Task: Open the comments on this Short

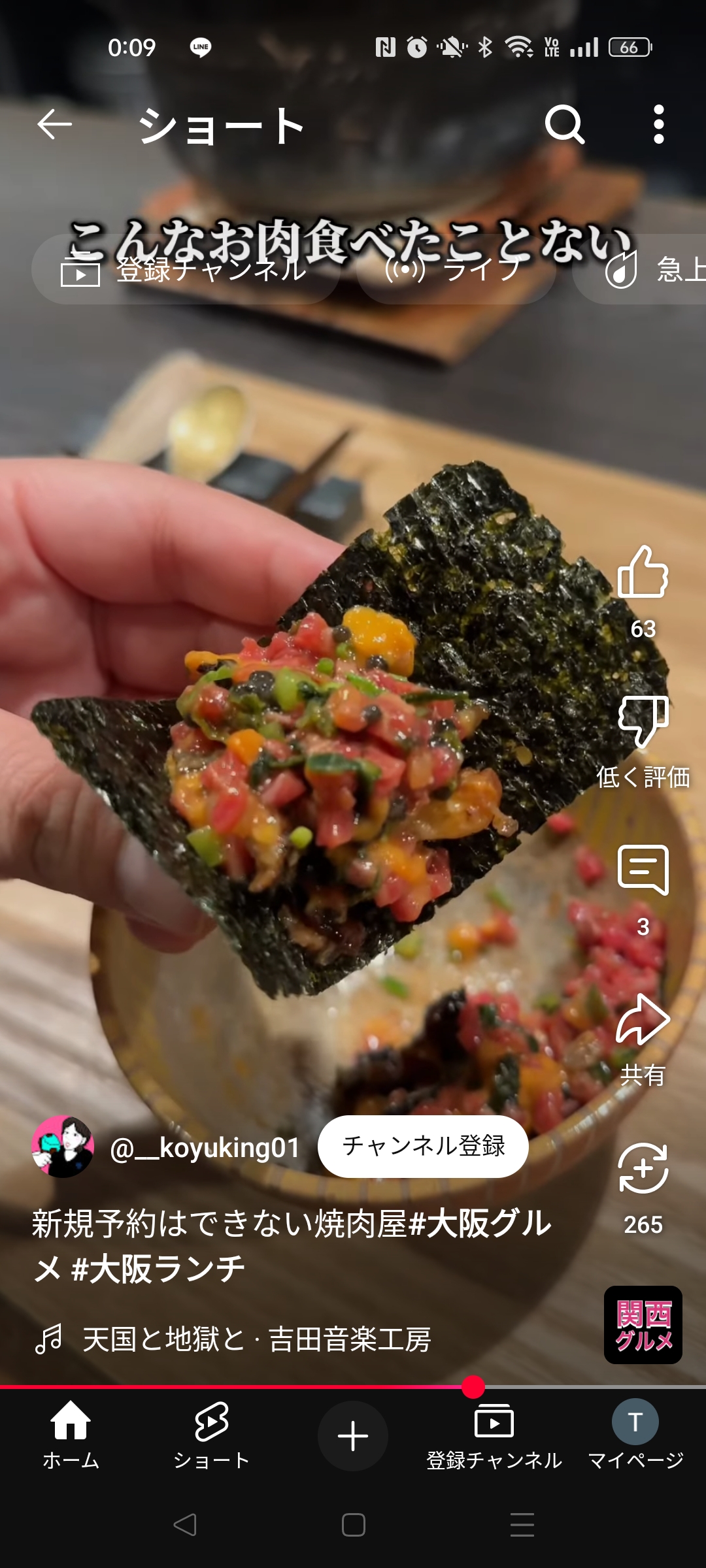Action: [x=643, y=870]
